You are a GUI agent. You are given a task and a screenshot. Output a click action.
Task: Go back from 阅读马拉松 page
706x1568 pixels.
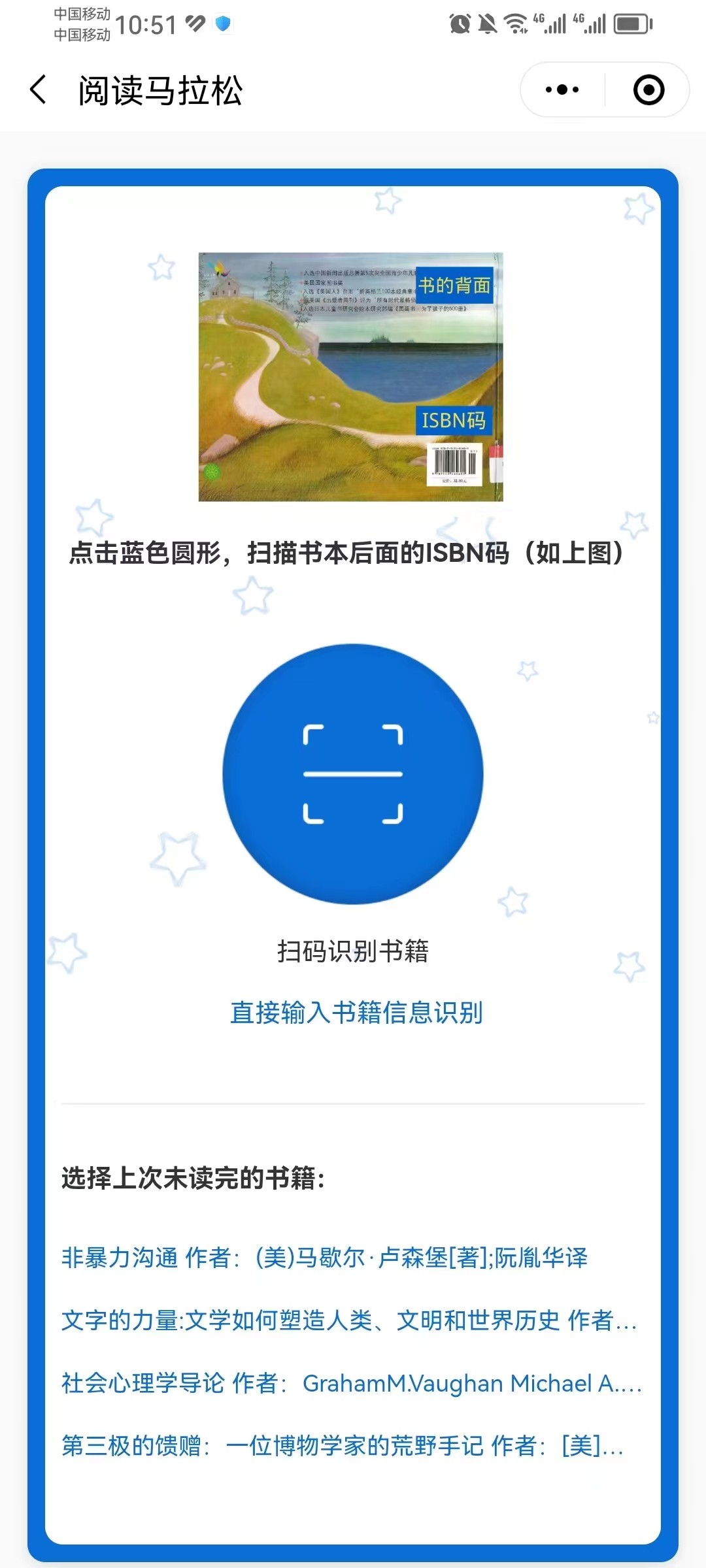39,90
